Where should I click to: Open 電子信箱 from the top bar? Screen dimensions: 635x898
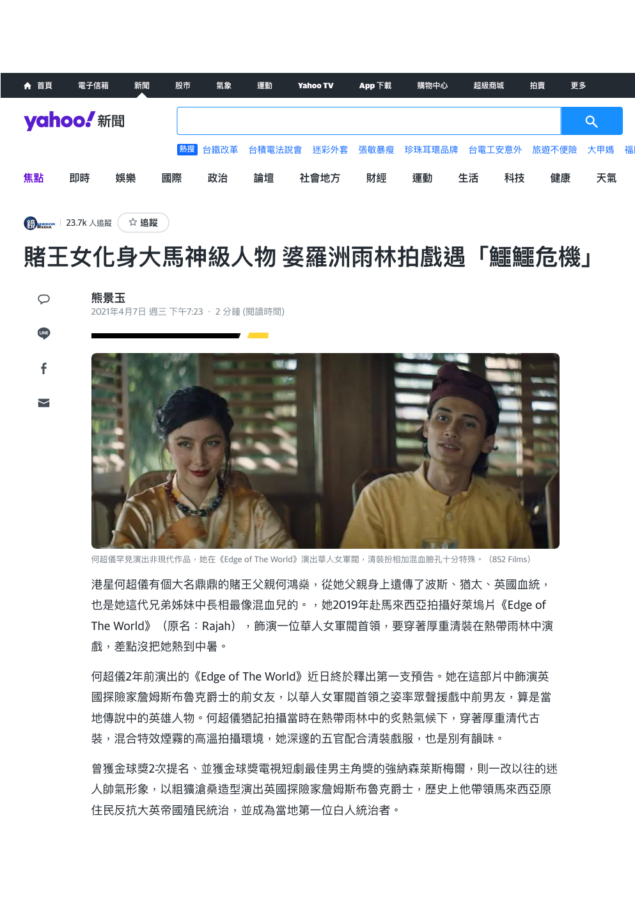[x=93, y=86]
